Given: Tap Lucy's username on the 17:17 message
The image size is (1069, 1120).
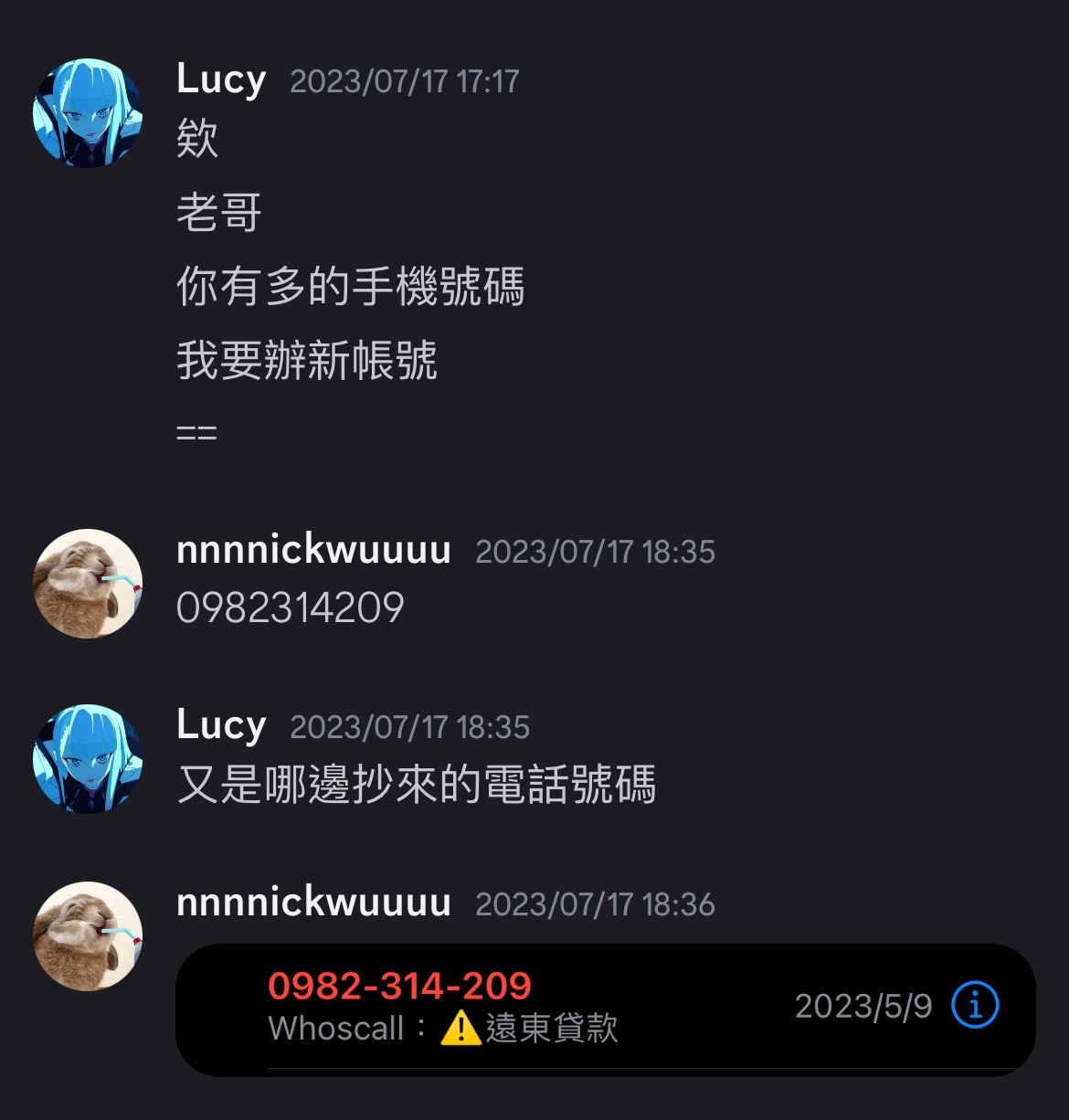Looking at the screenshot, I should (x=221, y=80).
